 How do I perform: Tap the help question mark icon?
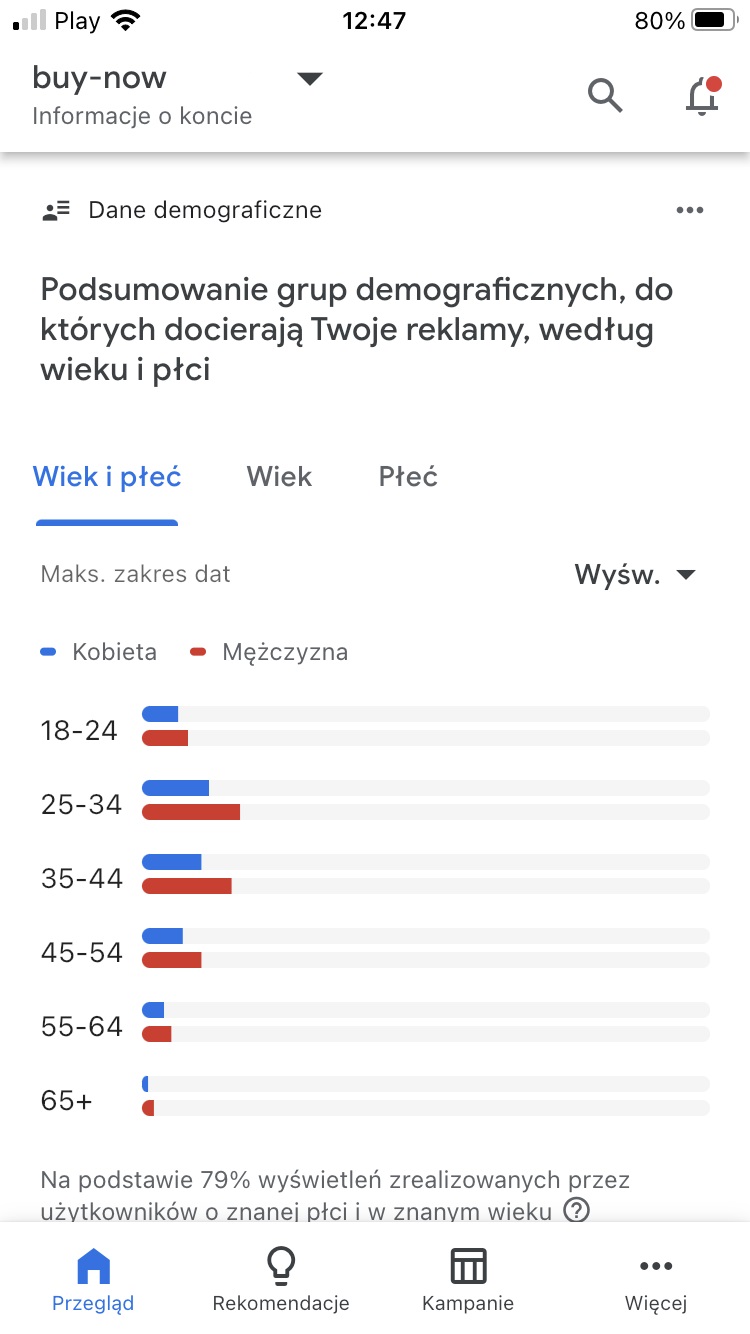pos(576,1211)
